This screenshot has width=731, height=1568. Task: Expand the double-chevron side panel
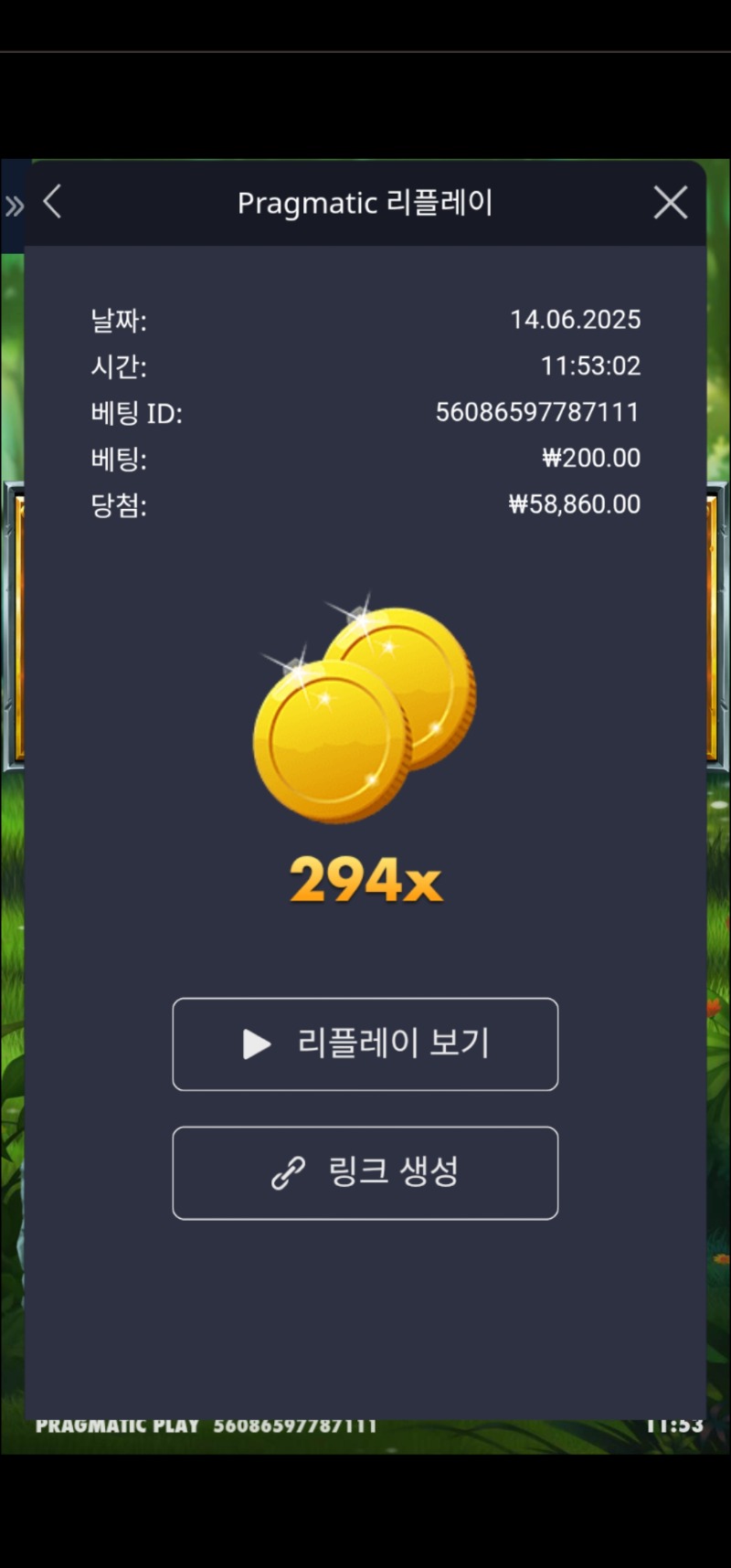coord(14,206)
